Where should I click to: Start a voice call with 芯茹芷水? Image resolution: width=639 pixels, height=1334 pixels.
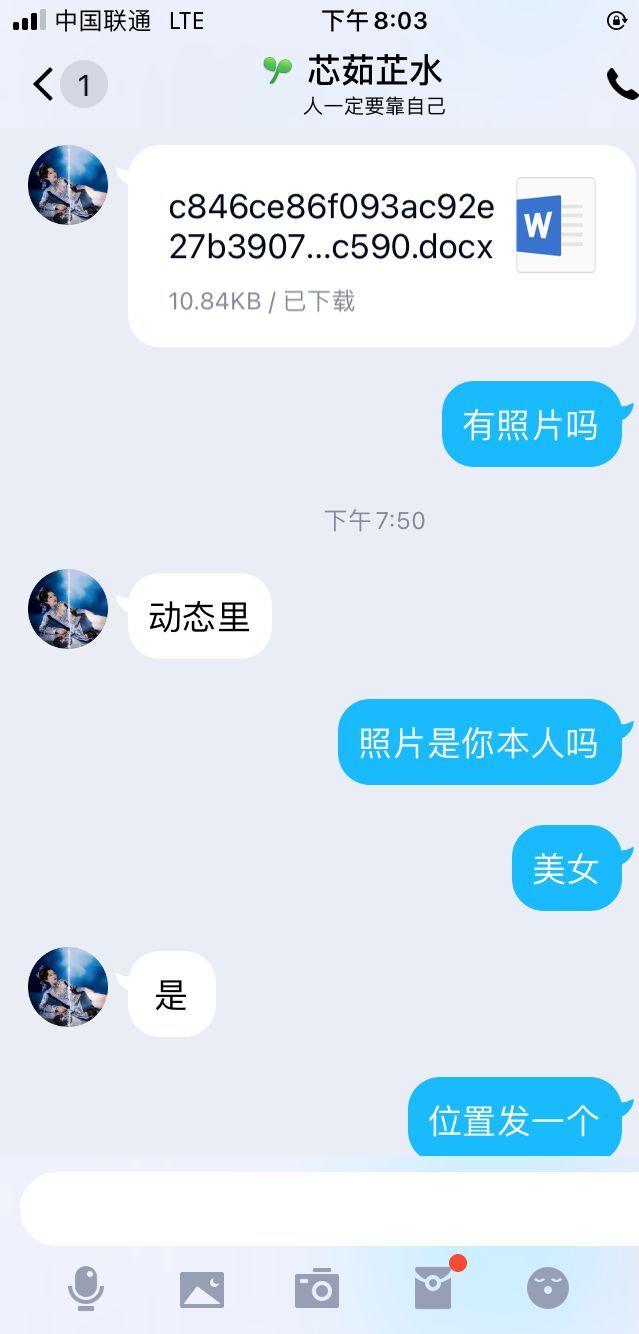pyautogui.click(x=621, y=85)
